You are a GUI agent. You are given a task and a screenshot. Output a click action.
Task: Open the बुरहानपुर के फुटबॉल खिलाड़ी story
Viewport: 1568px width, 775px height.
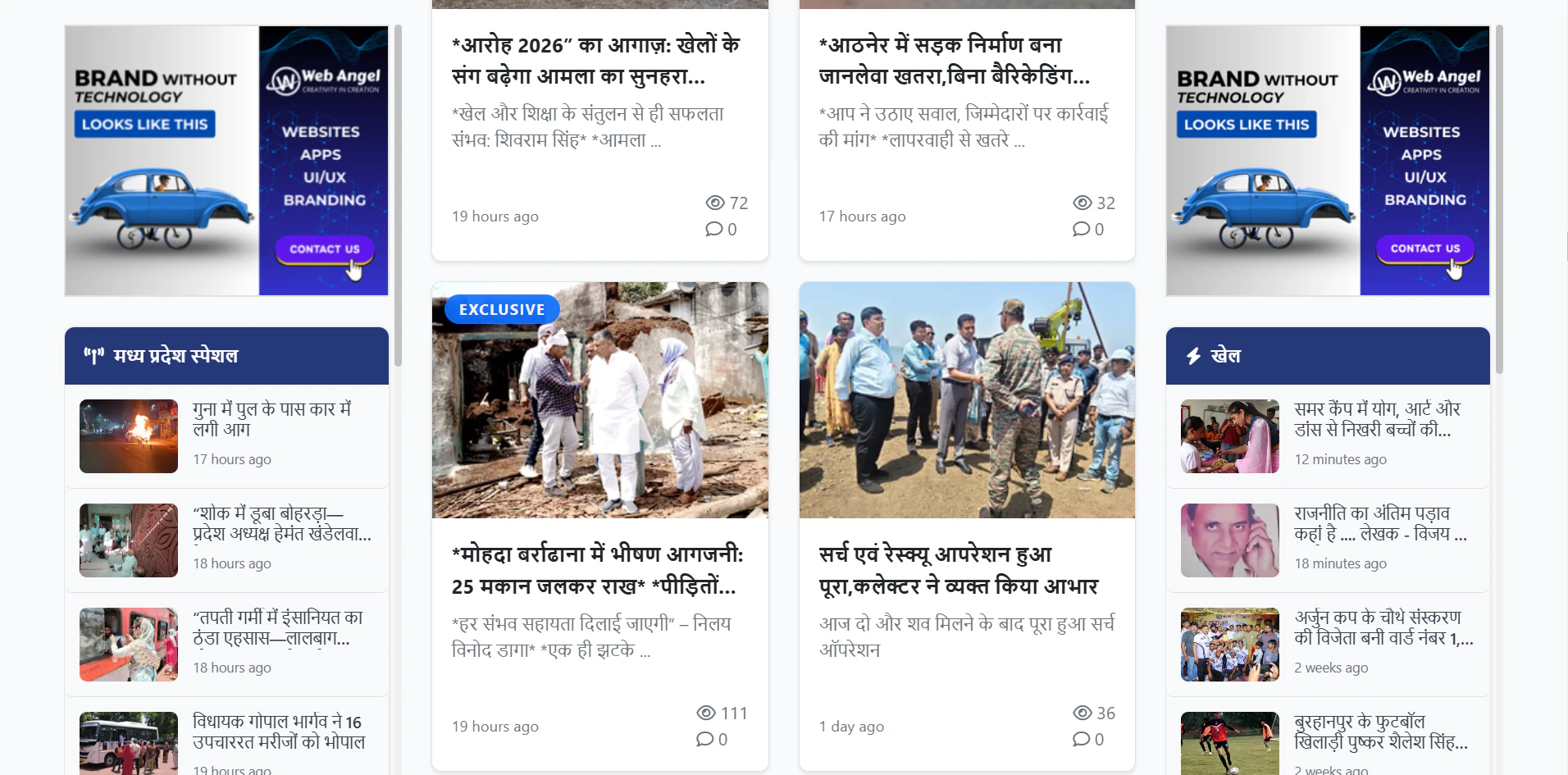click(x=1328, y=736)
